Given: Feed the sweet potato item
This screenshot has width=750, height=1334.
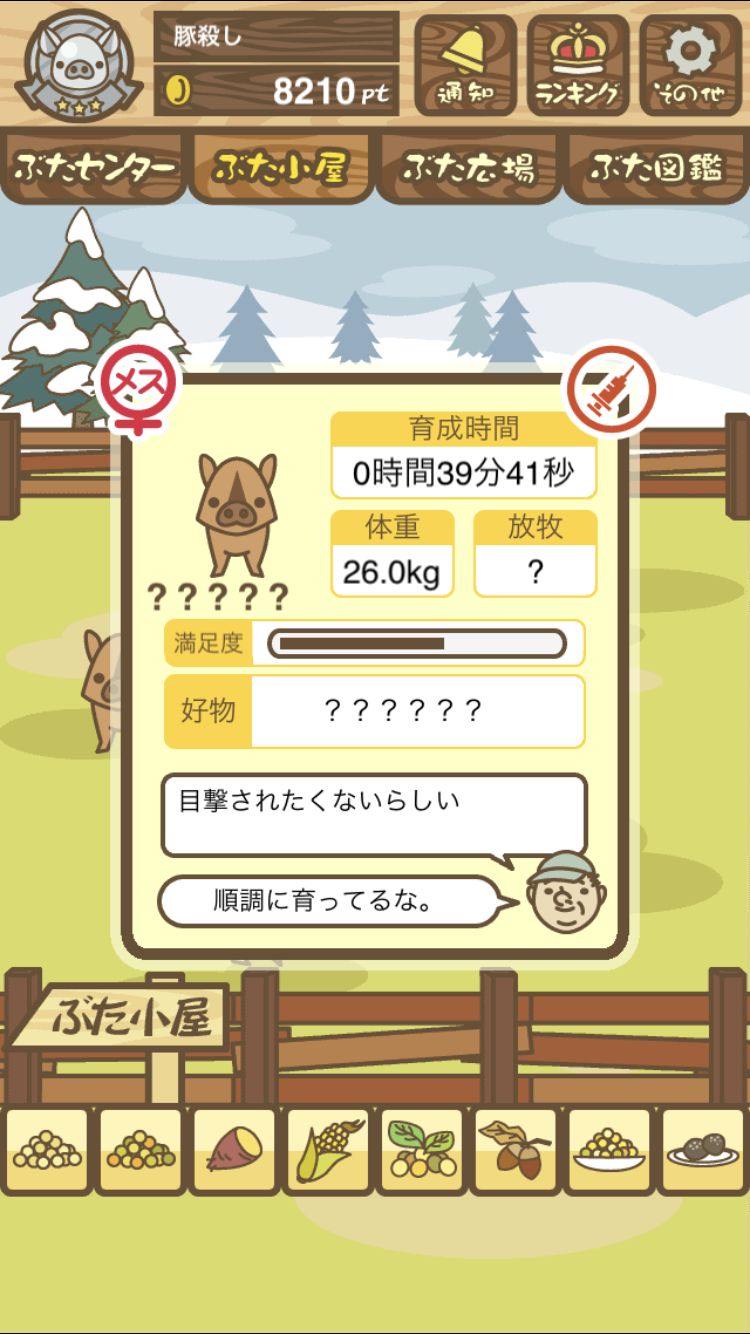Looking at the screenshot, I should pos(234,1151).
